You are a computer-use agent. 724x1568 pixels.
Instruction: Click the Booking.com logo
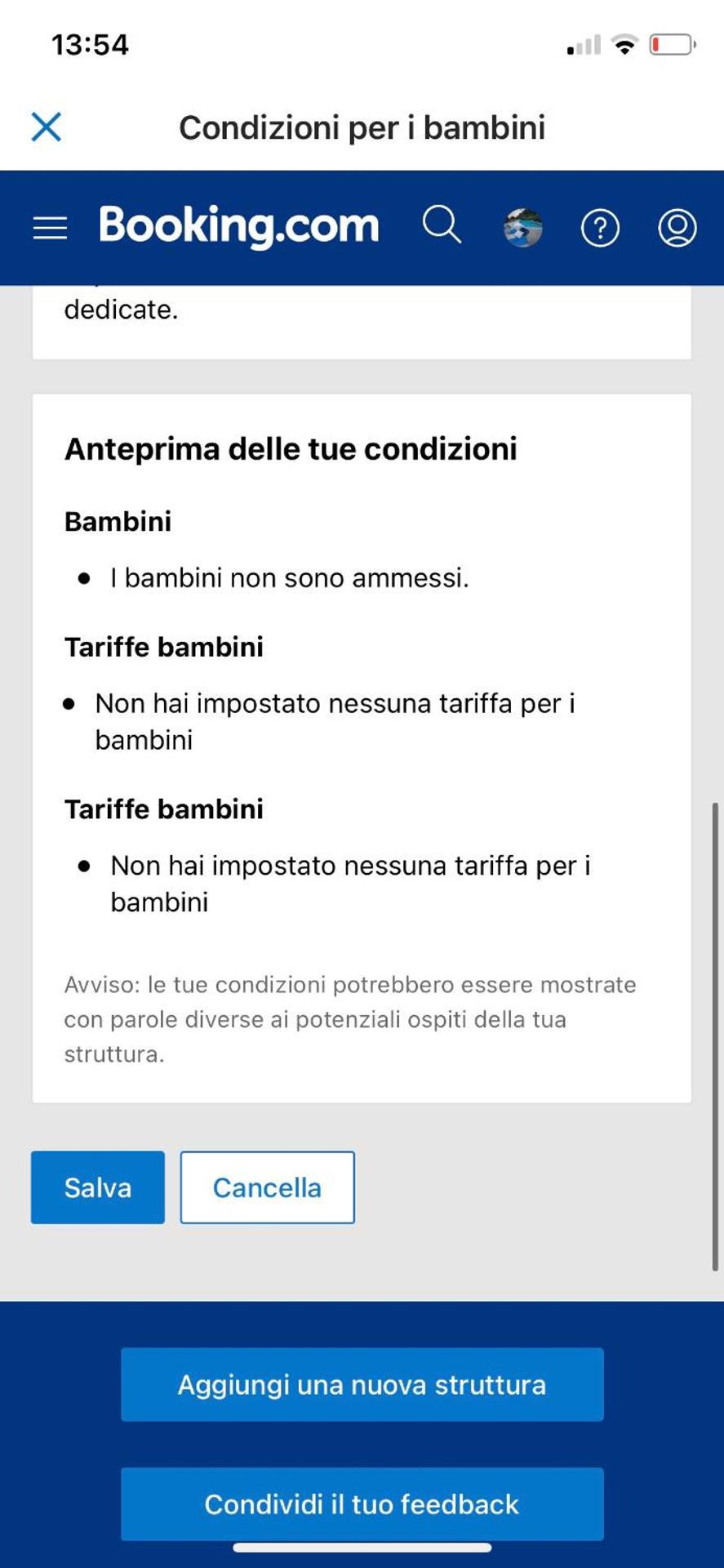238,226
